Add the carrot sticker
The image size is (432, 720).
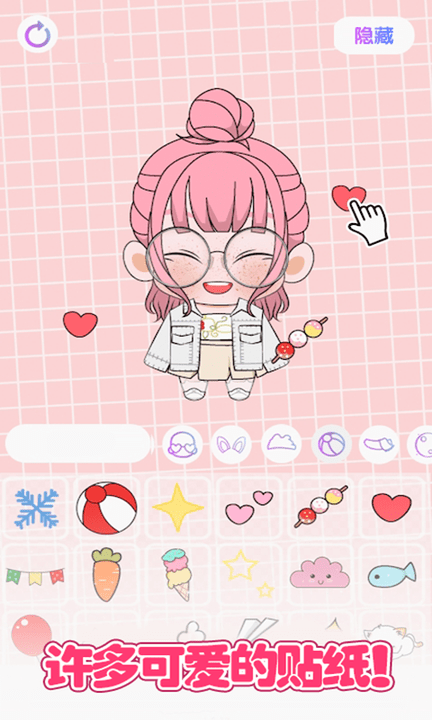pos(106,574)
